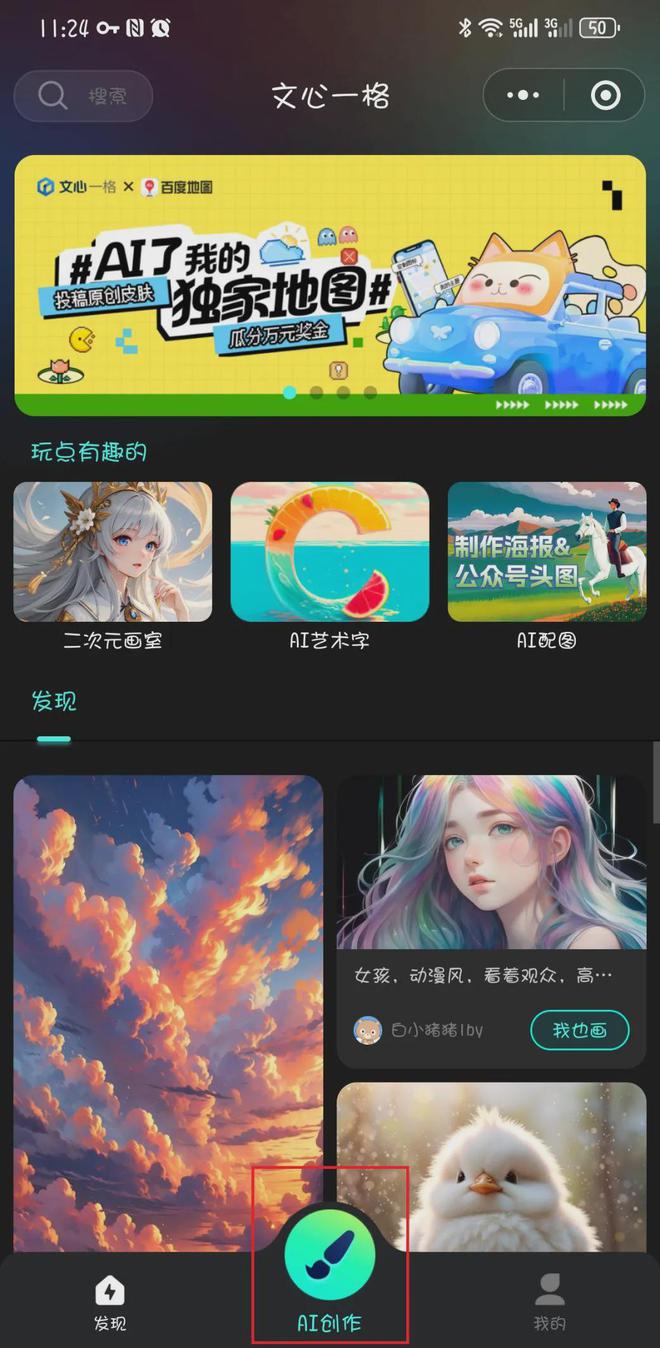Open the 搜索 search box
This screenshot has height=1348, width=660.
coord(83,97)
